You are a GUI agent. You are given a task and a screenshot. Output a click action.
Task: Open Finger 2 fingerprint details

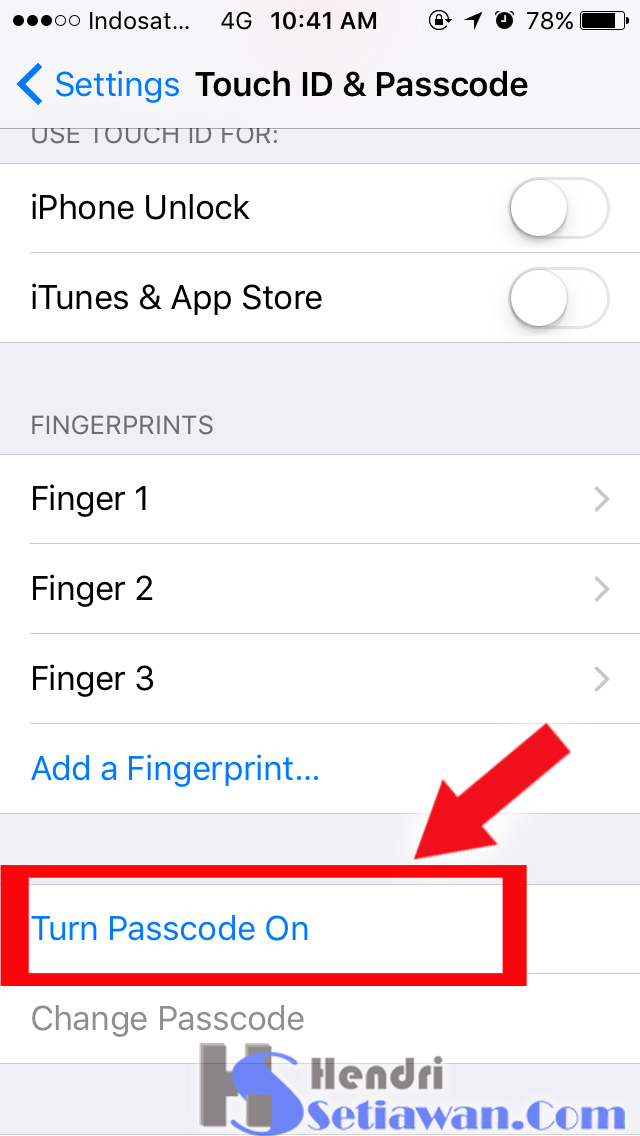320,589
